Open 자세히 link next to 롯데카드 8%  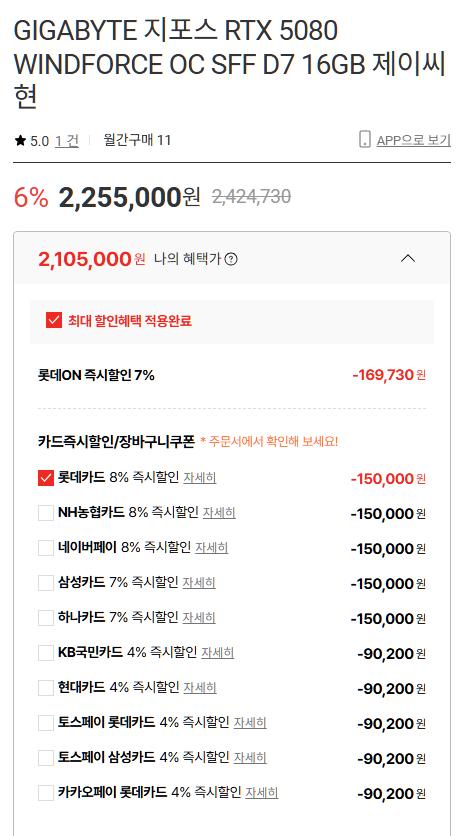200,478
